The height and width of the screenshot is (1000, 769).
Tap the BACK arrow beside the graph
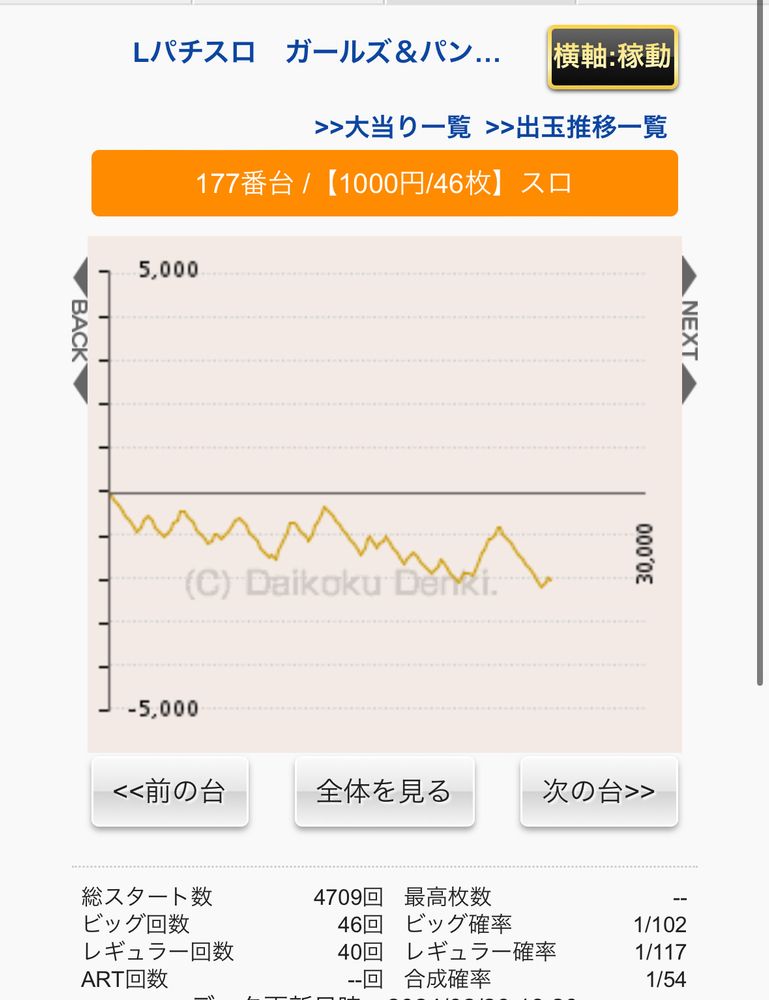pos(79,330)
